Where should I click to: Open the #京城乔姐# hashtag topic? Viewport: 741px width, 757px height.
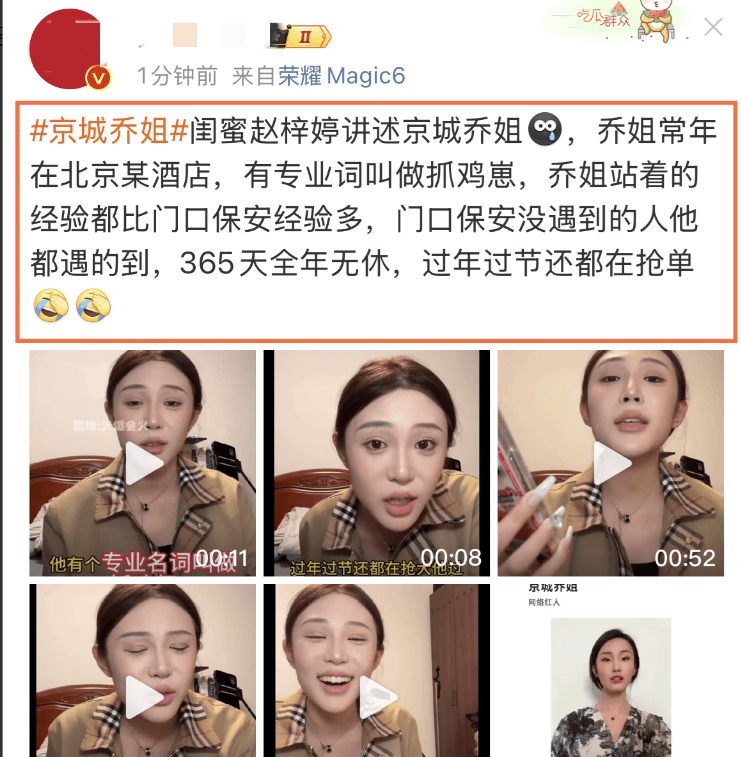[109, 130]
